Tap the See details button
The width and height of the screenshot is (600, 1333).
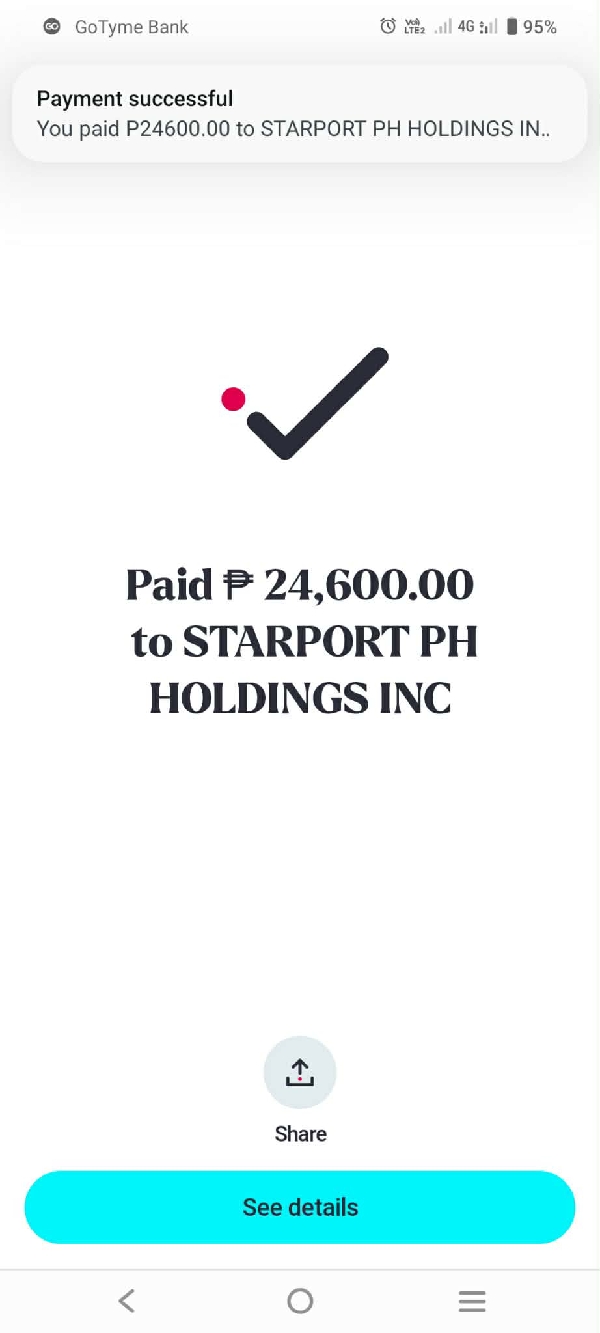[300, 1207]
